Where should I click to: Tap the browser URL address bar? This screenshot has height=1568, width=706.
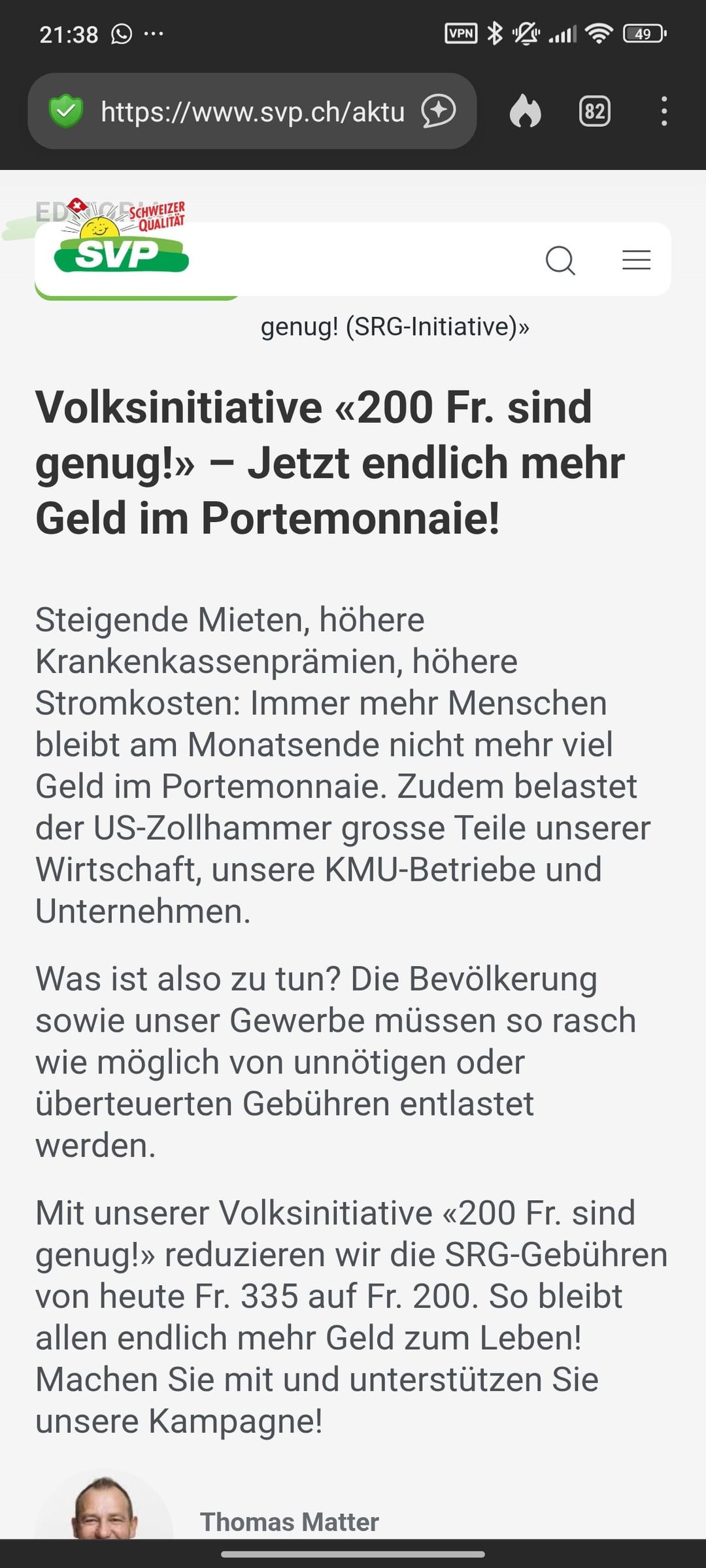(x=252, y=112)
